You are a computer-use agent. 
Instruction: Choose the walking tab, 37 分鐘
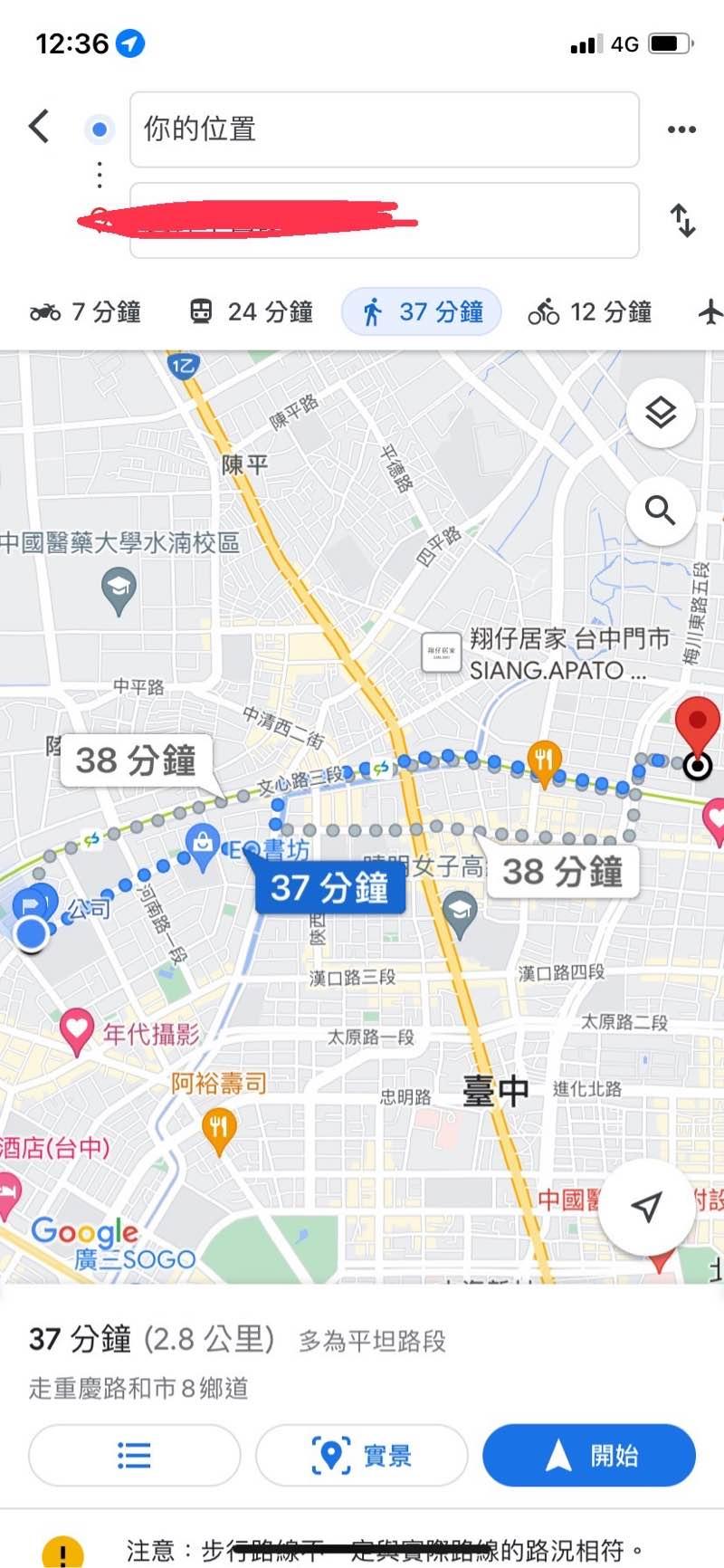click(422, 312)
